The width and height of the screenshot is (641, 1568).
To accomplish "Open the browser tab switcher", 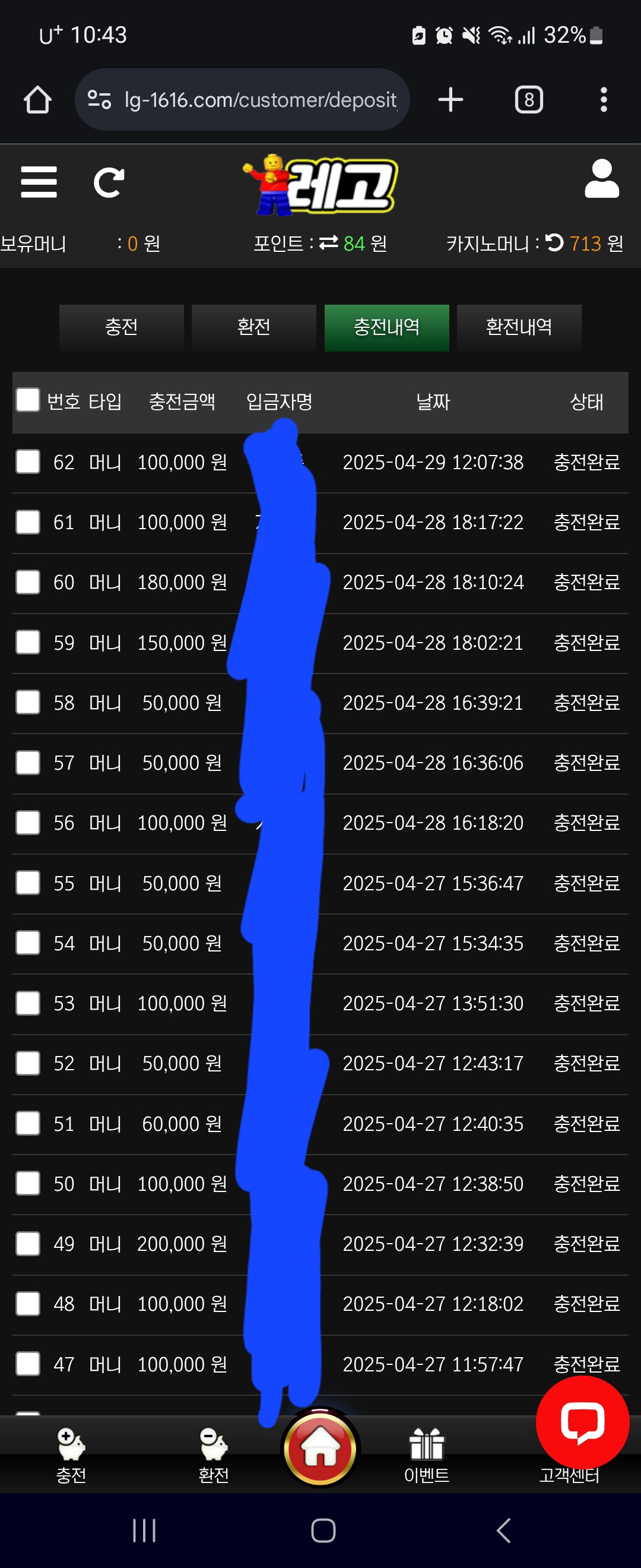I will pyautogui.click(x=528, y=100).
